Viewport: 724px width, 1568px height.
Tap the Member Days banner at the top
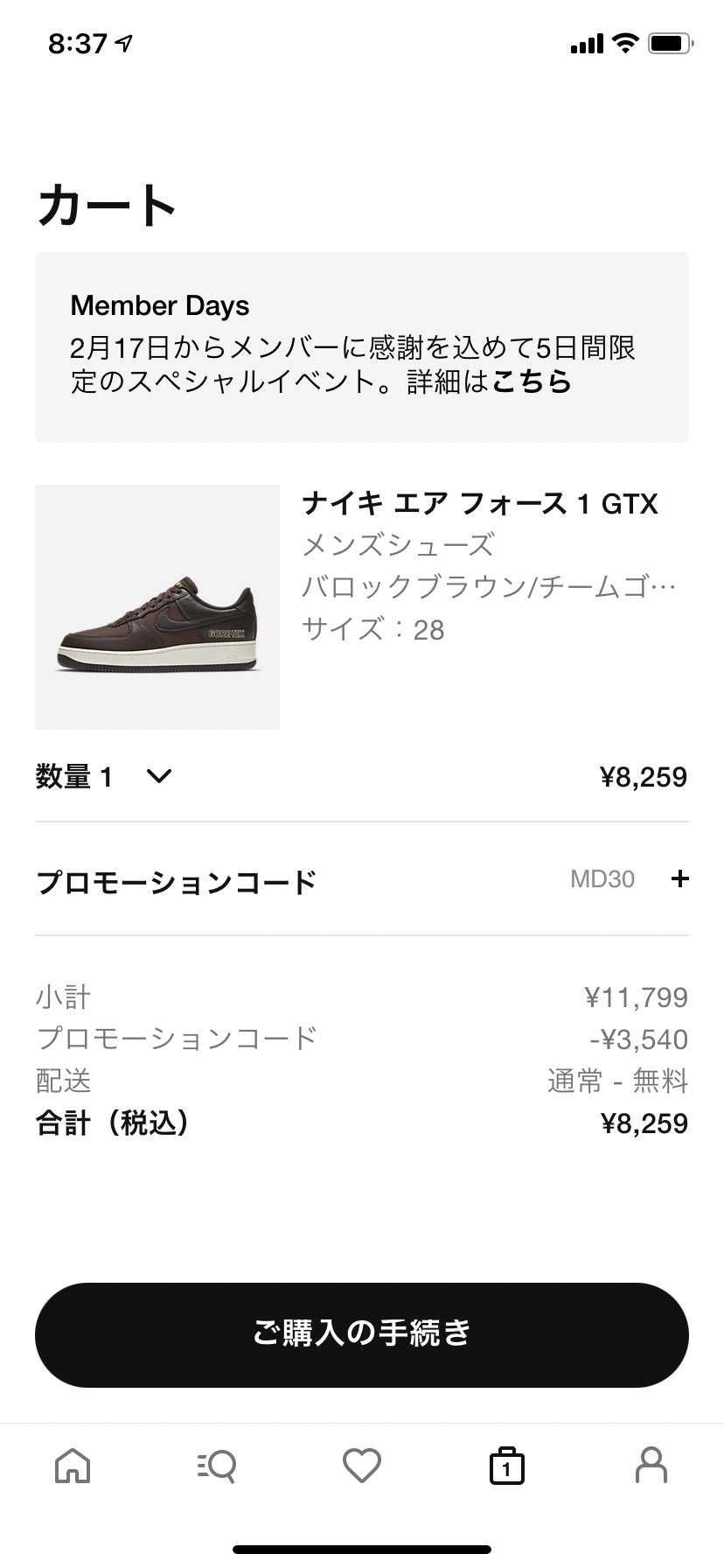(x=362, y=345)
